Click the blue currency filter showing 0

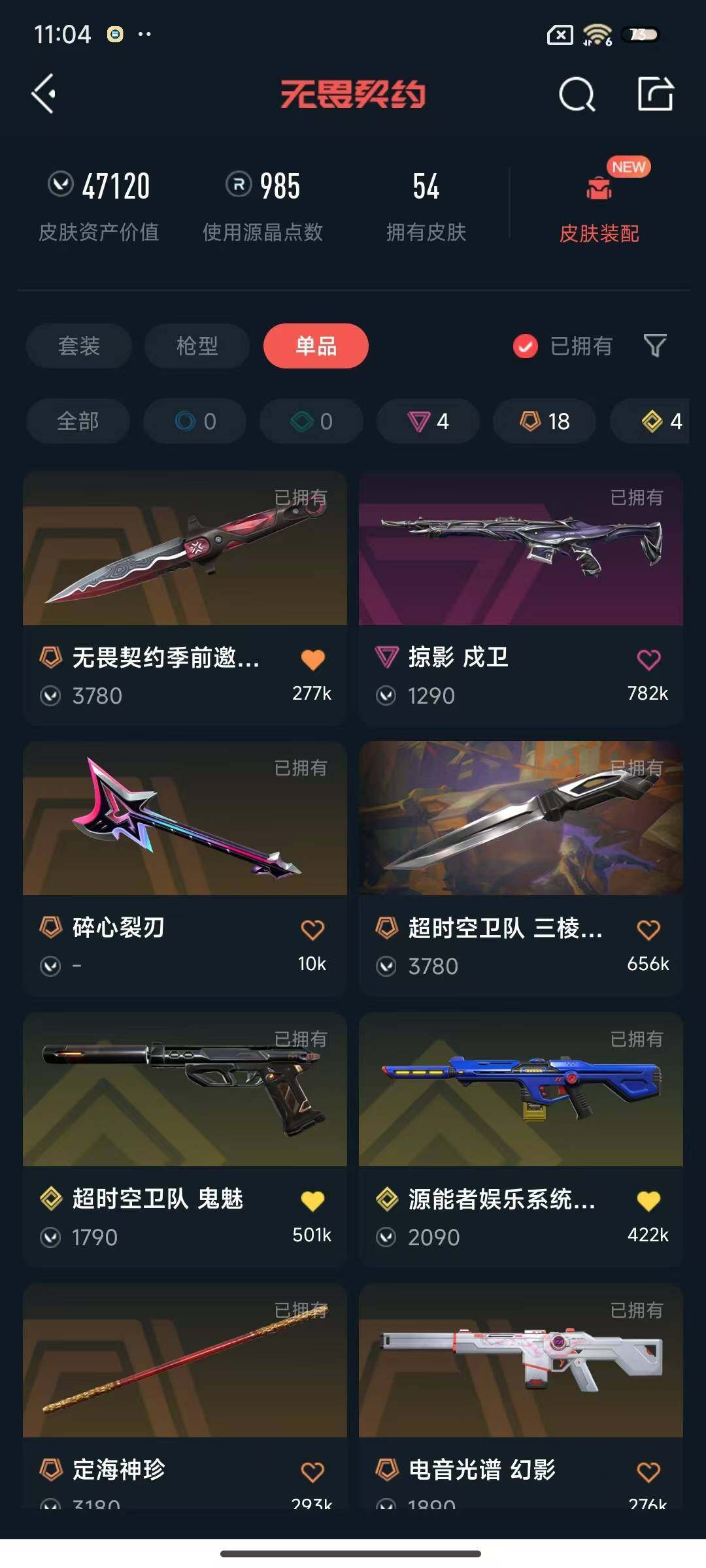194,421
